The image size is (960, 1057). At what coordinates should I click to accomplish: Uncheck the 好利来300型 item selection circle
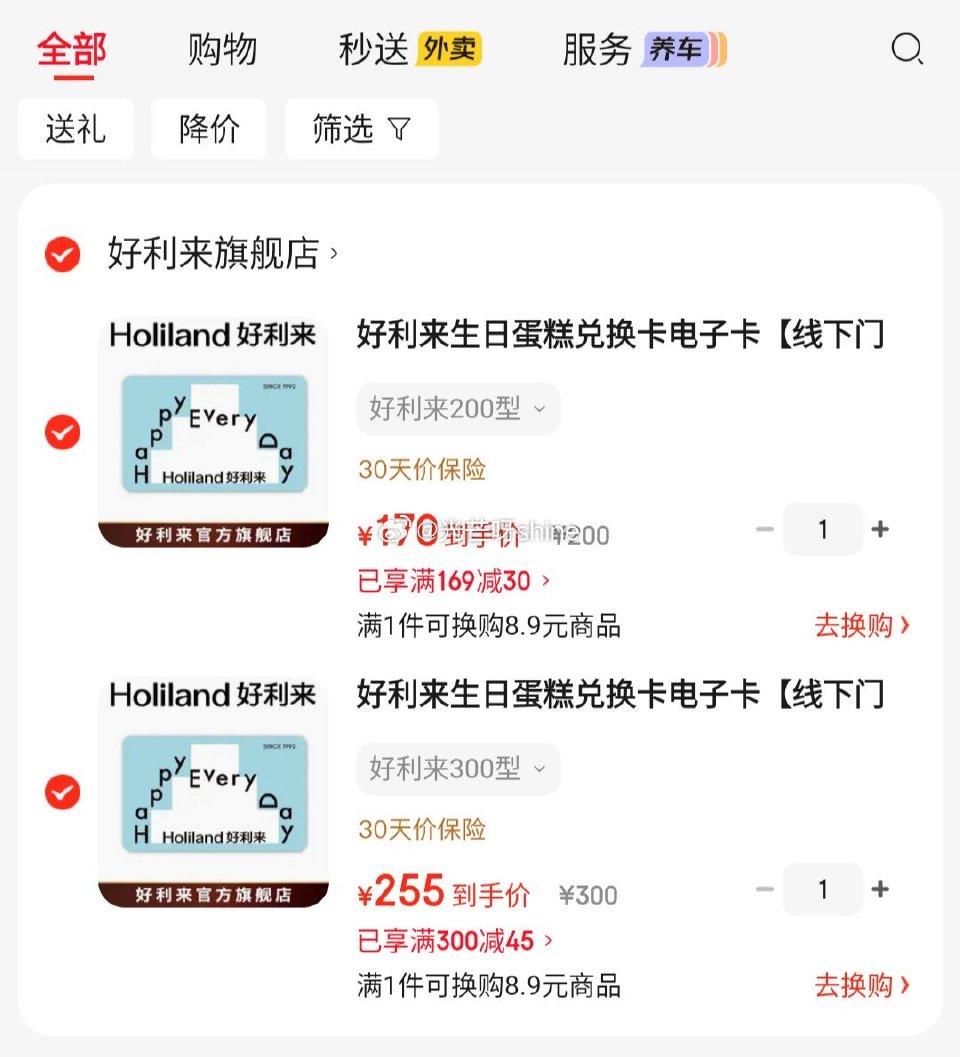(61, 793)
